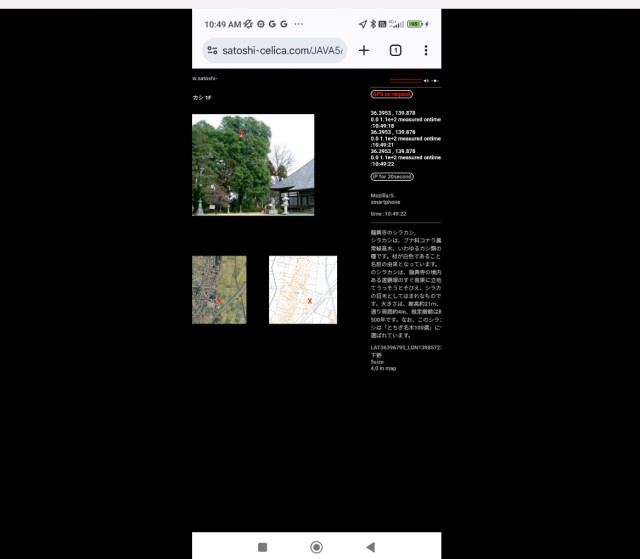Tap the GPS on request button
The height and width of the screenshot is (559, 640).
click(x=391, y=94)
